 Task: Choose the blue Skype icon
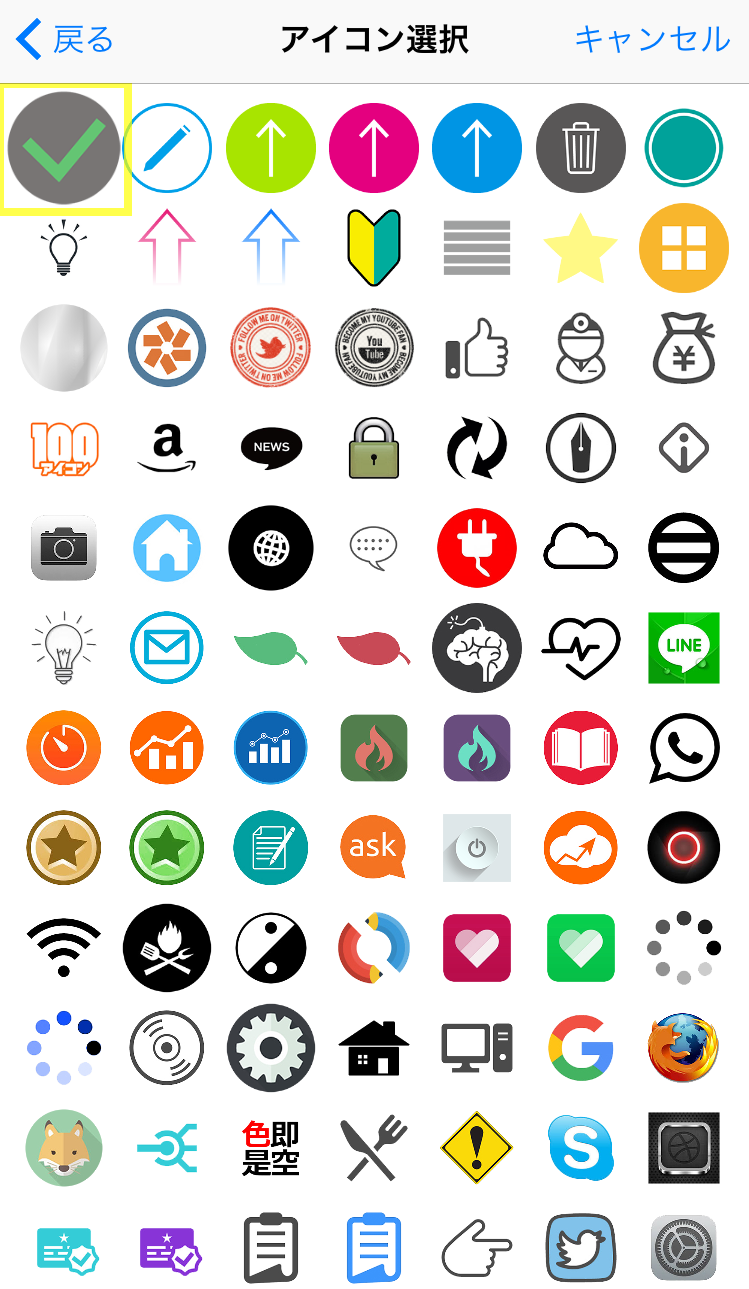580,1147
